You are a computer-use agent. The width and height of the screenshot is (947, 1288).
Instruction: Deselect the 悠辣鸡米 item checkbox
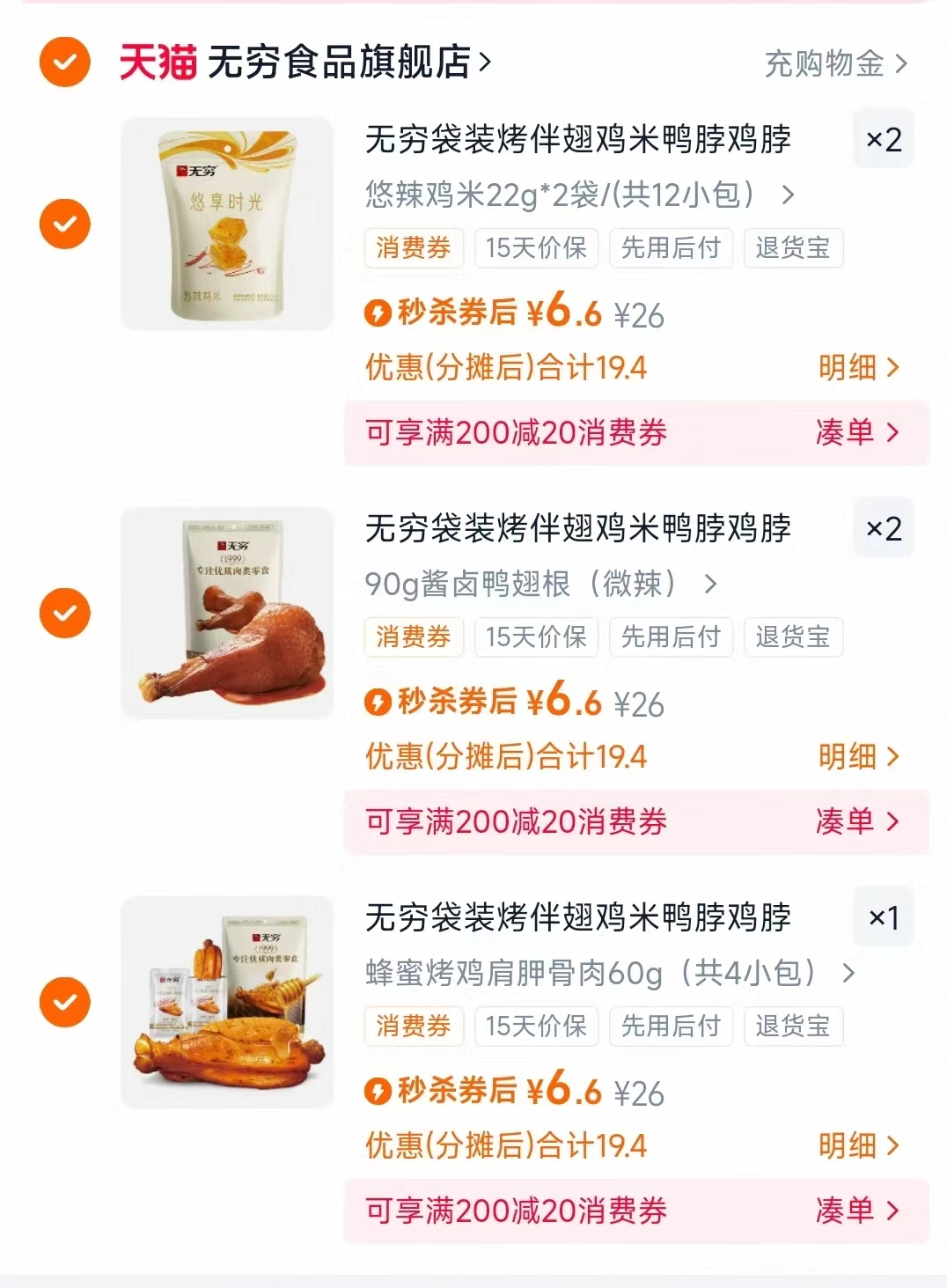click(x=64, y=223)
